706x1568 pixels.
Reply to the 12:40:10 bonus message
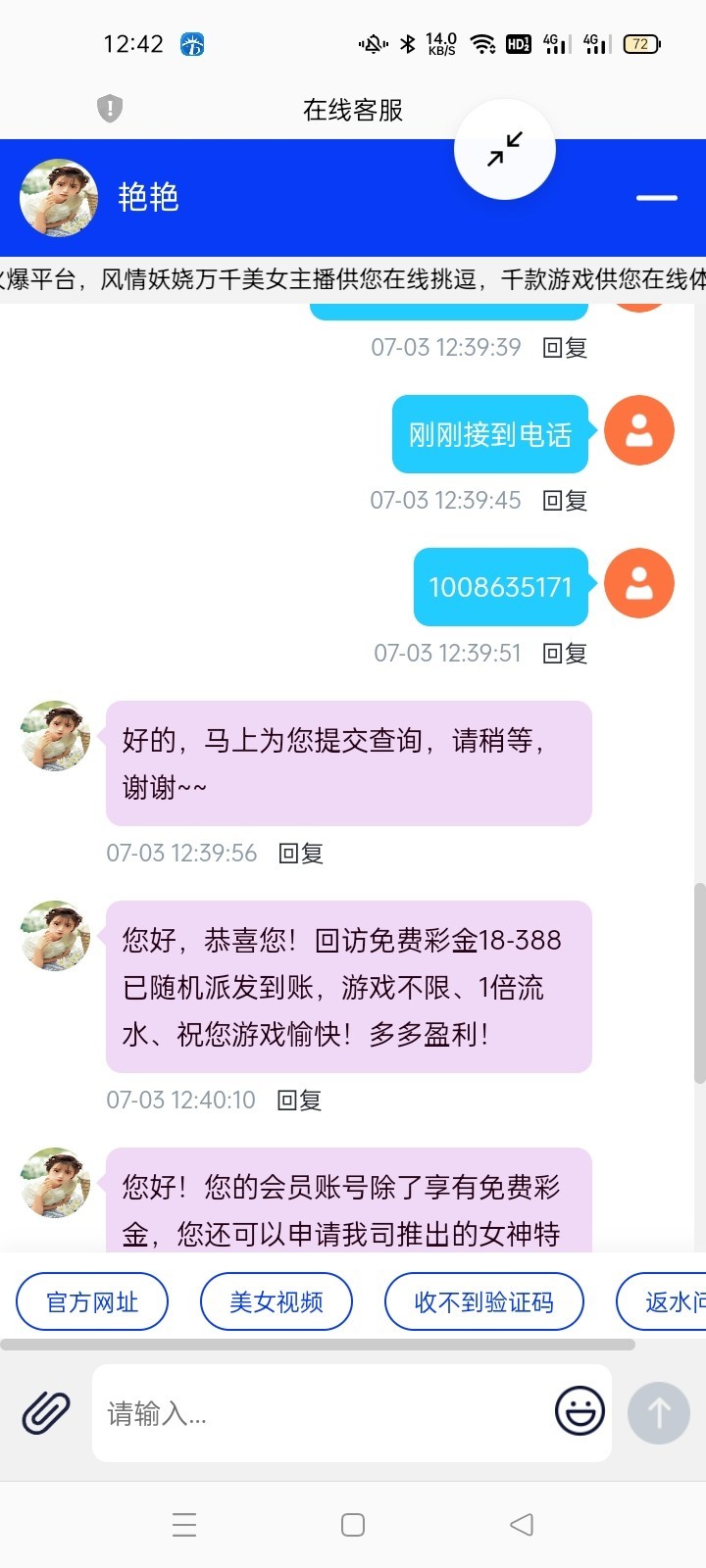(x=299, y=1101)
